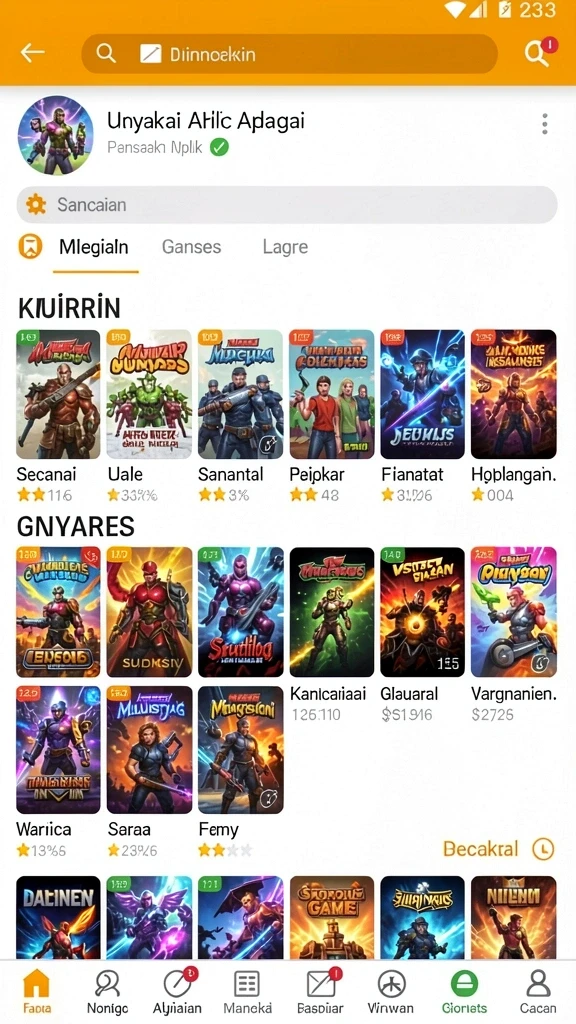The image size is (576, 1024).
Task: Switch to the Basdiiar bottom tab
Action: (x=320, y=992)
